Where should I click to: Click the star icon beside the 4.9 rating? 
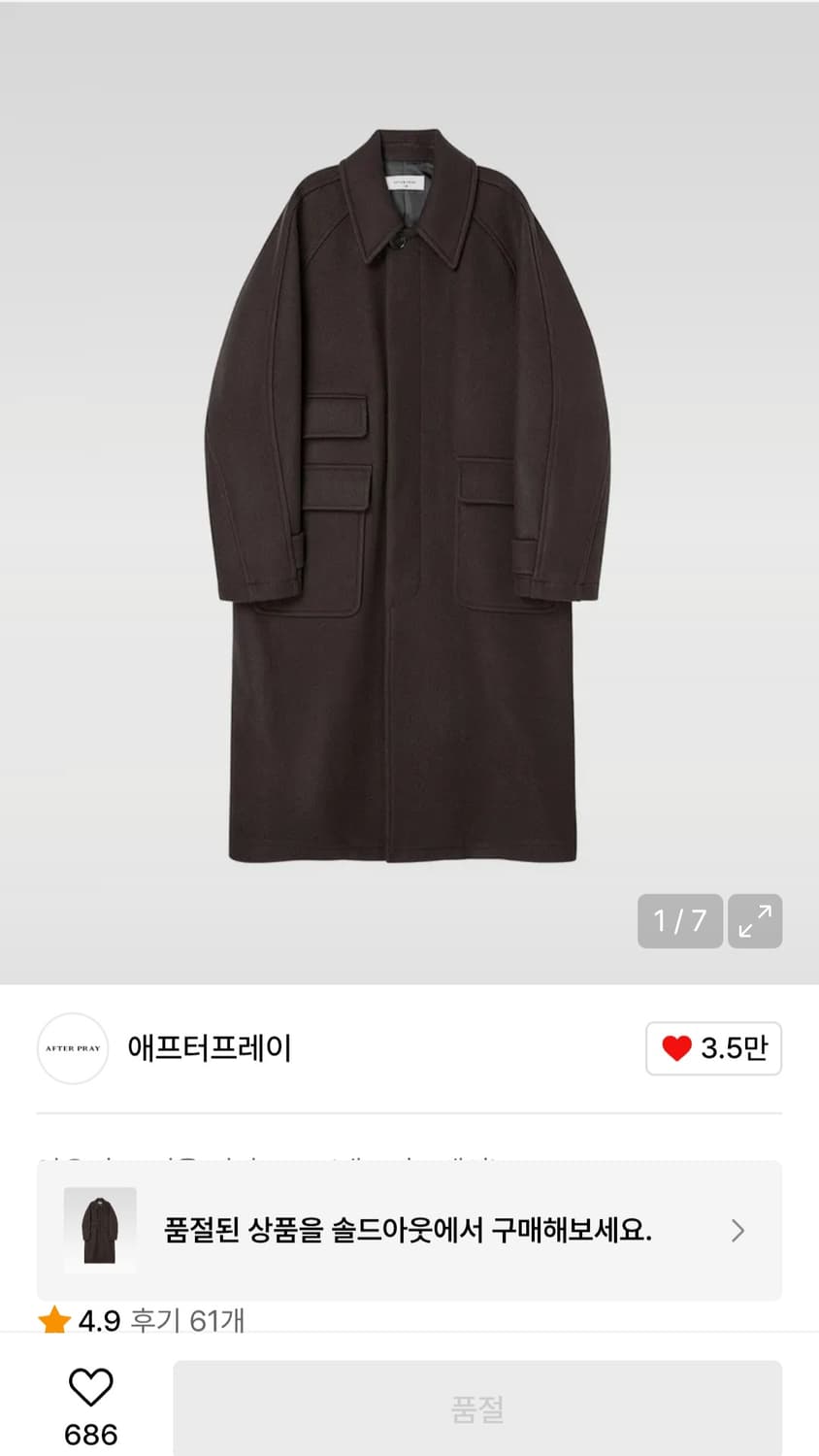pos(51,1319)
